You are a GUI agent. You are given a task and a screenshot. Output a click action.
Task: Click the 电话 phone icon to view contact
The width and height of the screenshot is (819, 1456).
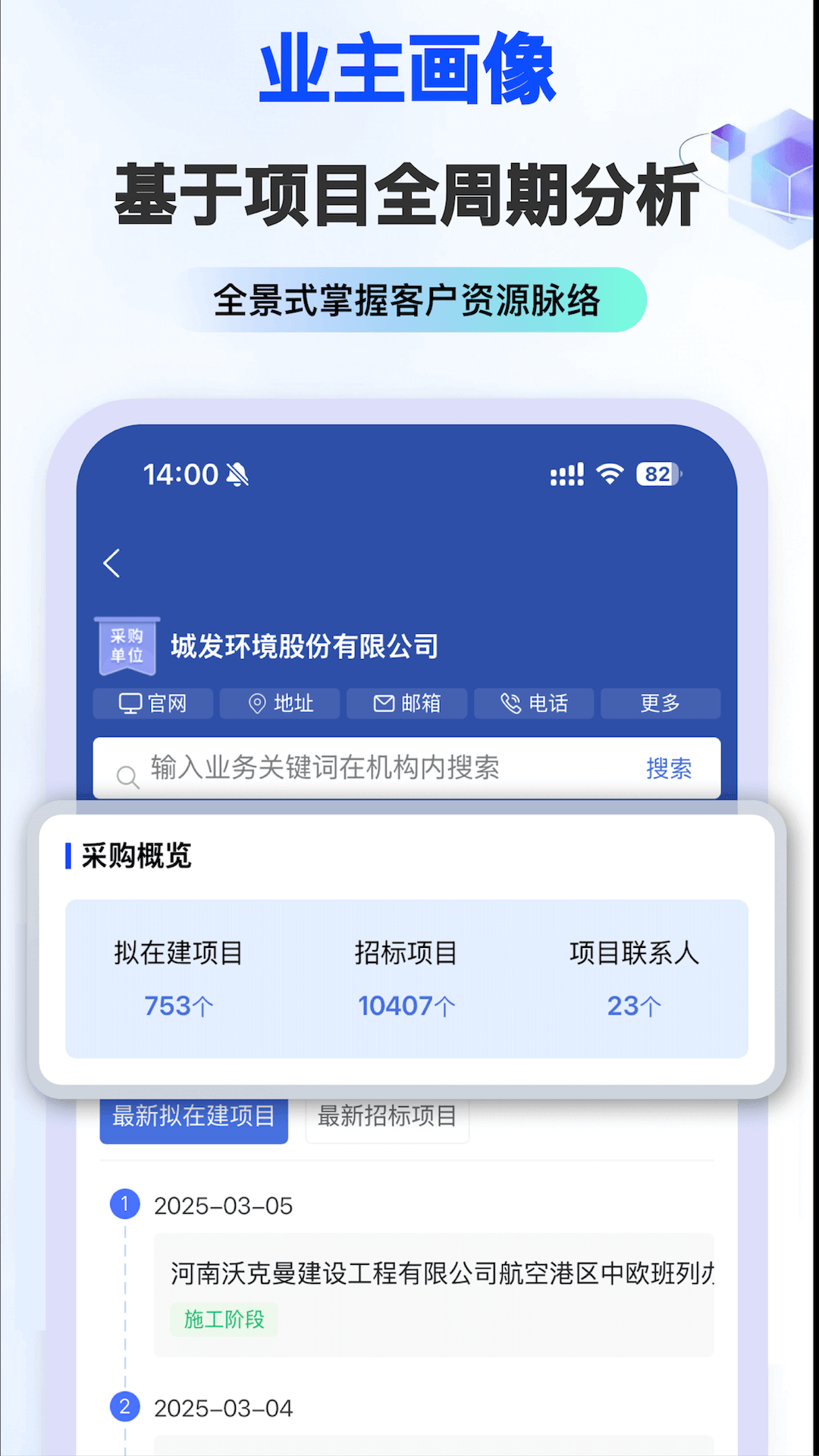pos(510,703)
